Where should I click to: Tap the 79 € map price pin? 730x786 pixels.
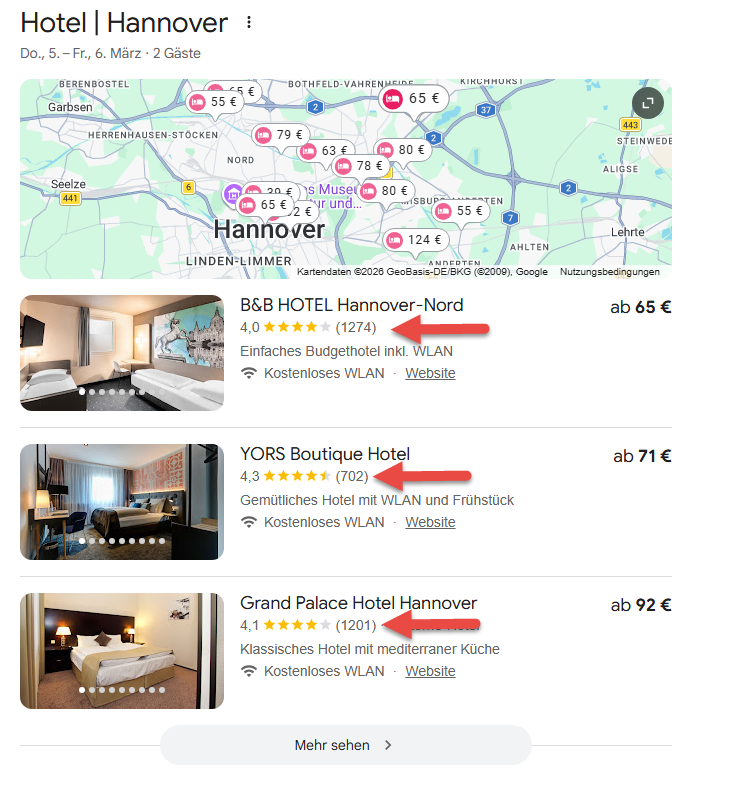click(280, 135)
